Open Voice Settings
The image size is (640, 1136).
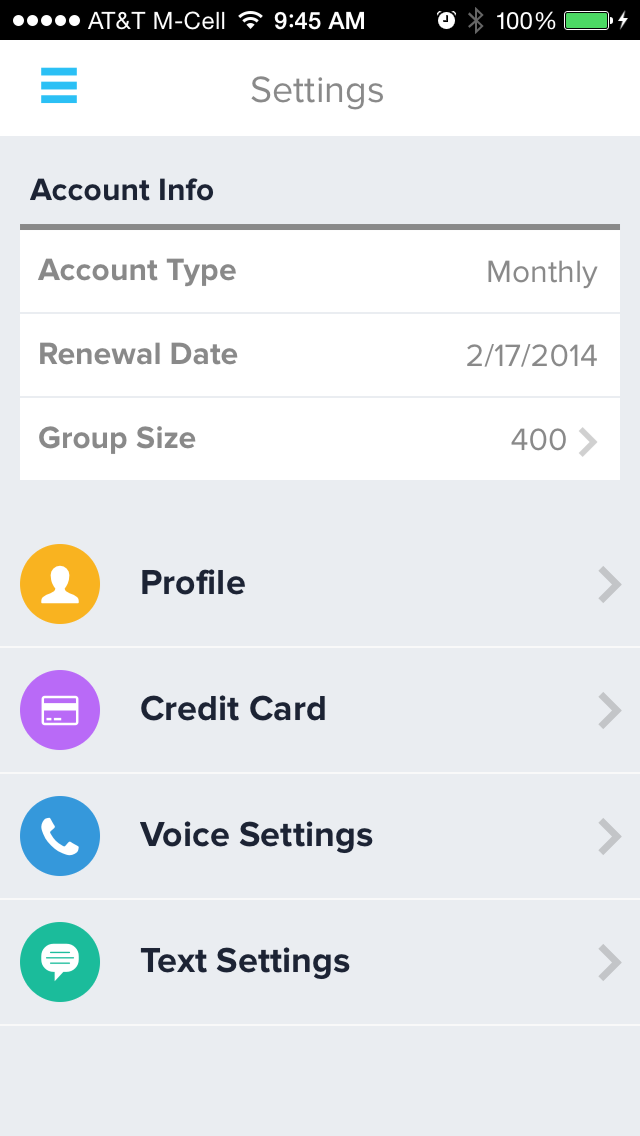[320, 836]
